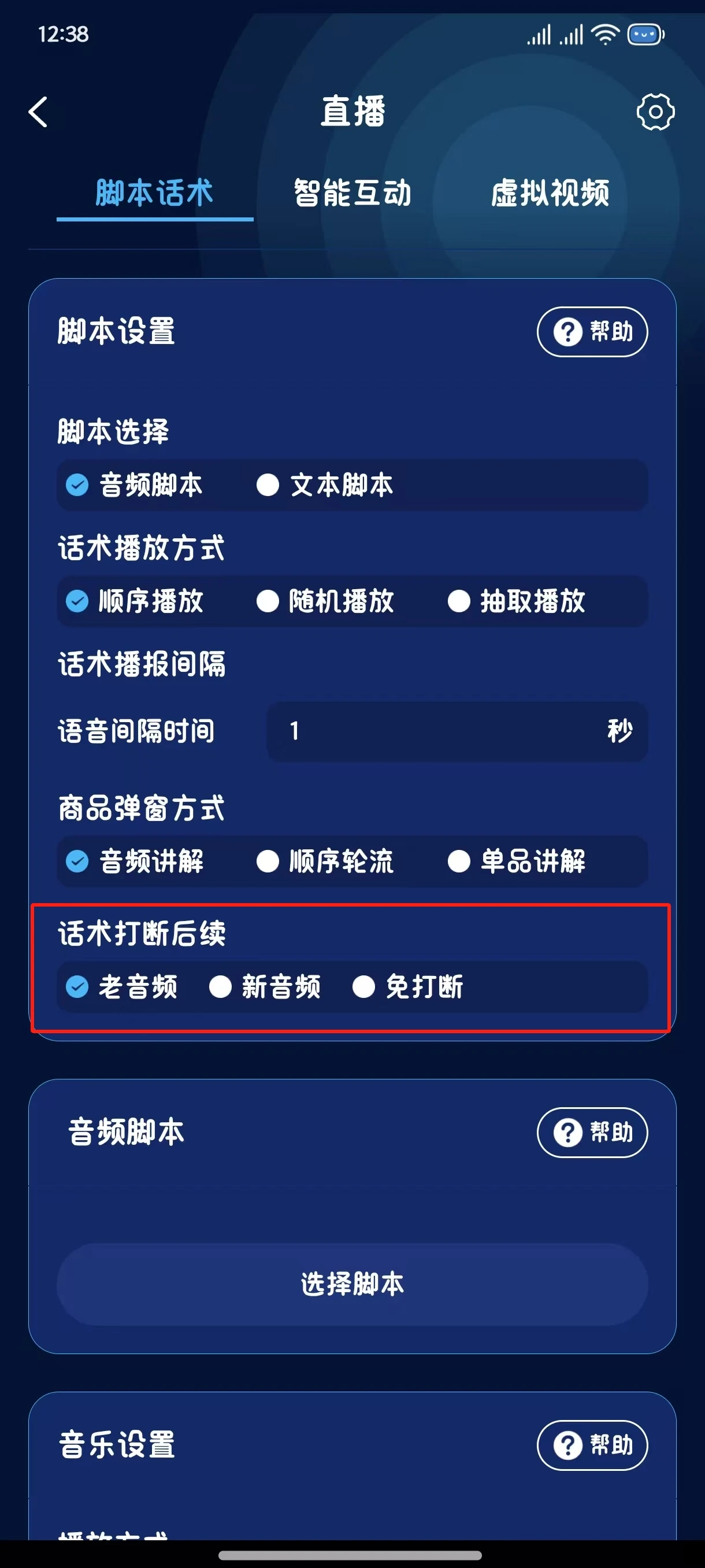
Task: Choose 抽取播放 playback mode
Action: click(x=517, y=601)
